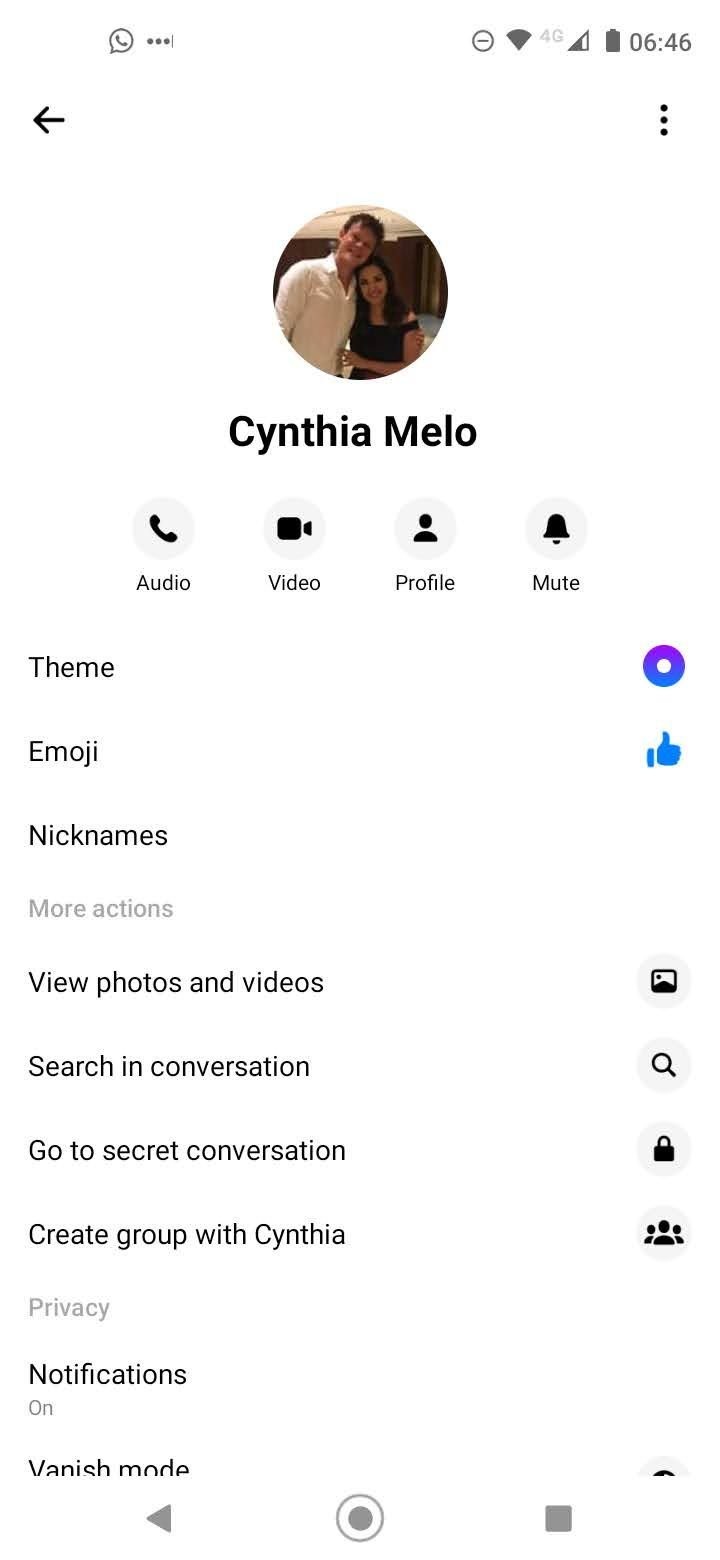The height and width of the screenshot is (1560, 720).
Task: Go back using the top arrow
Action: tap(48, 120)
